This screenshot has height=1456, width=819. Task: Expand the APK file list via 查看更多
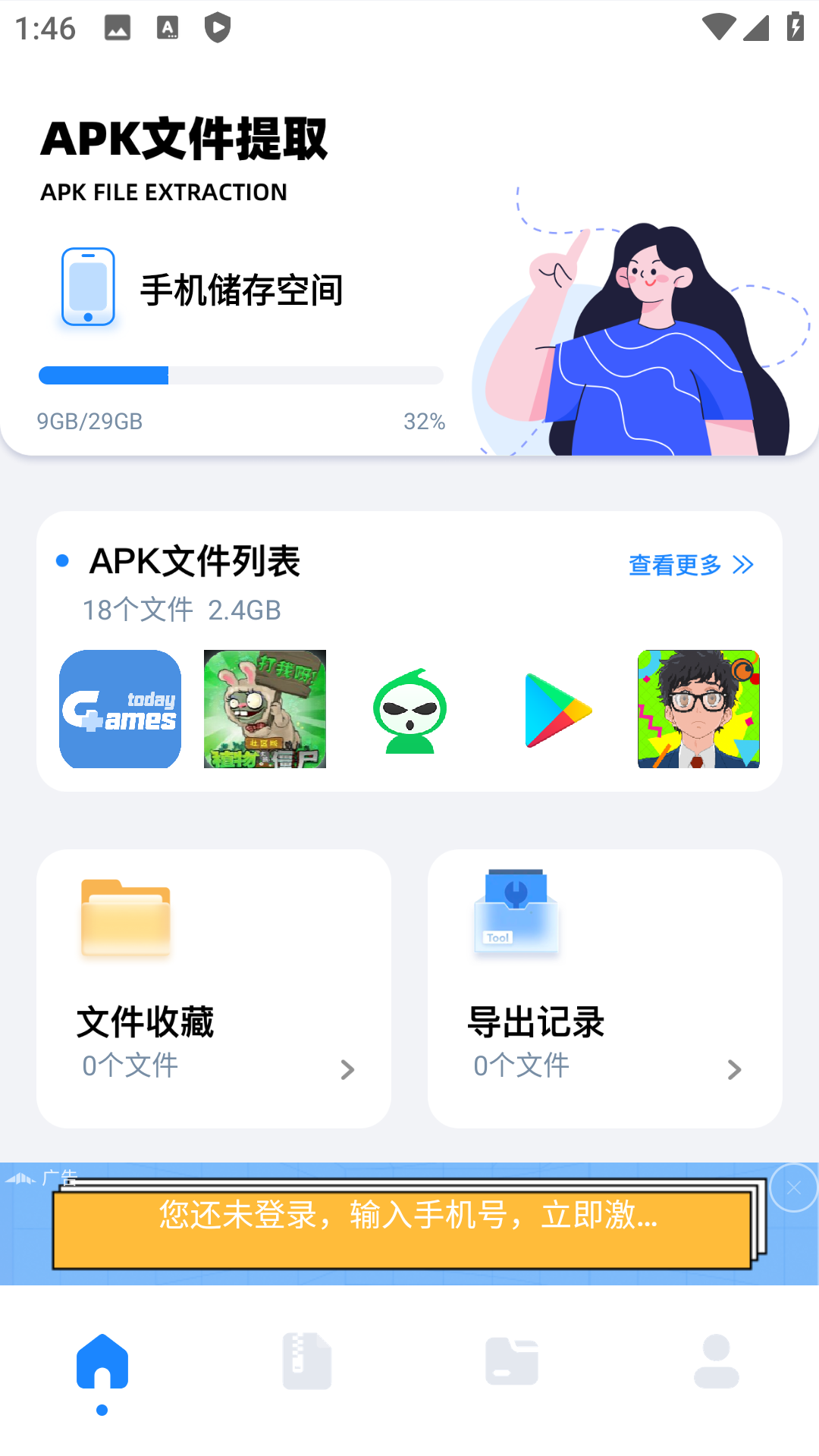pos(689,564)
